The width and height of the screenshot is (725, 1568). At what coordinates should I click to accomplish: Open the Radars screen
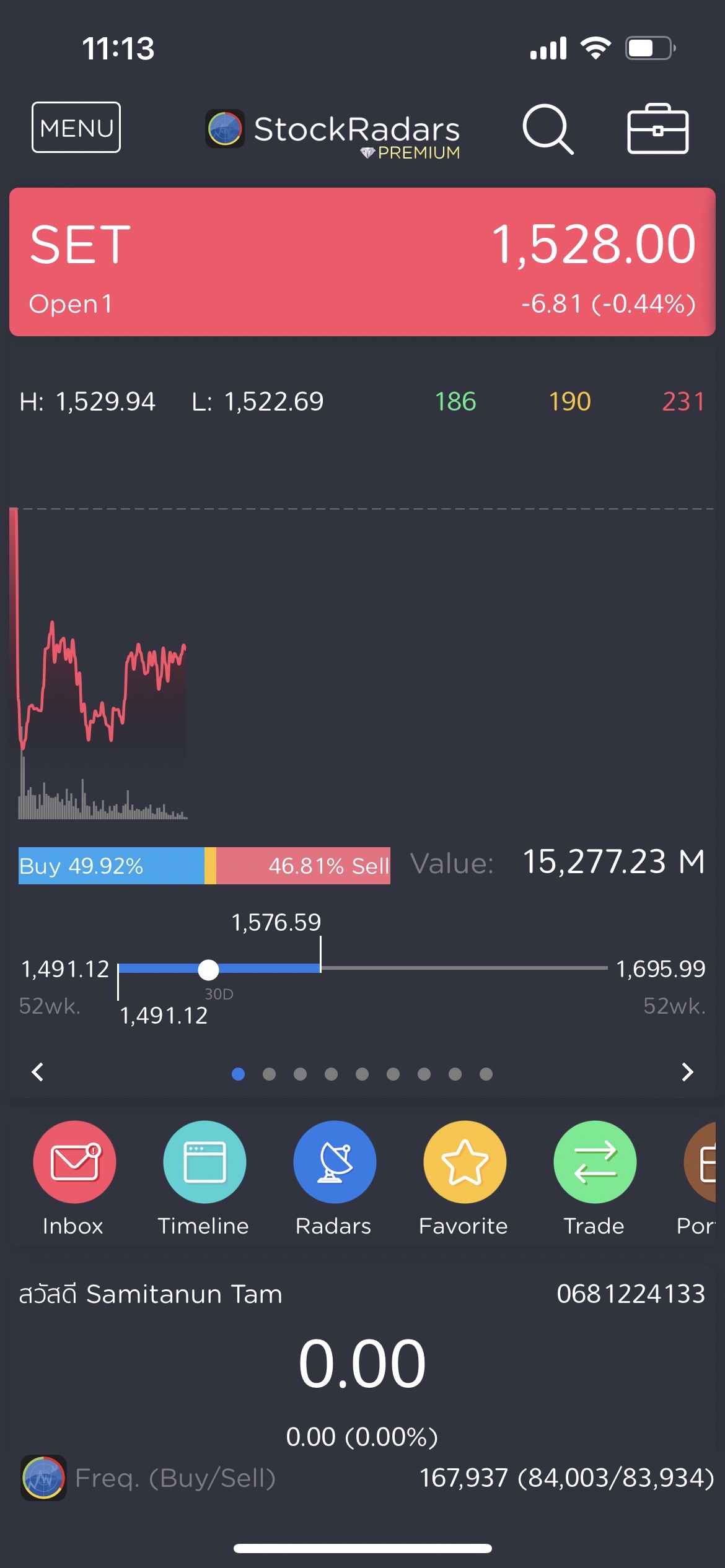pyautogui.click(x=334, y=1162)
